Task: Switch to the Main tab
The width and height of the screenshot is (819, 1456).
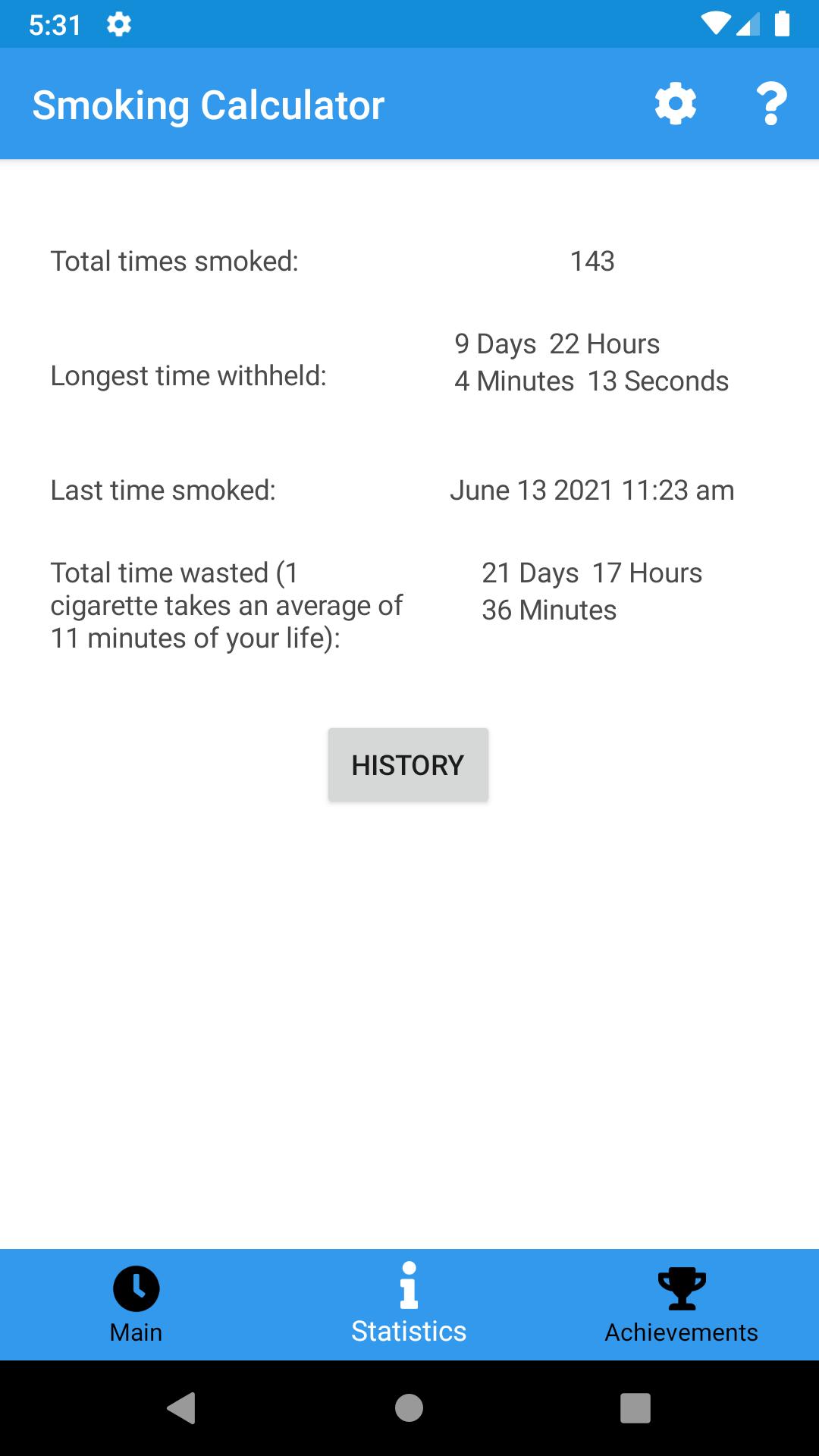Action: (x=136, y=1304)
